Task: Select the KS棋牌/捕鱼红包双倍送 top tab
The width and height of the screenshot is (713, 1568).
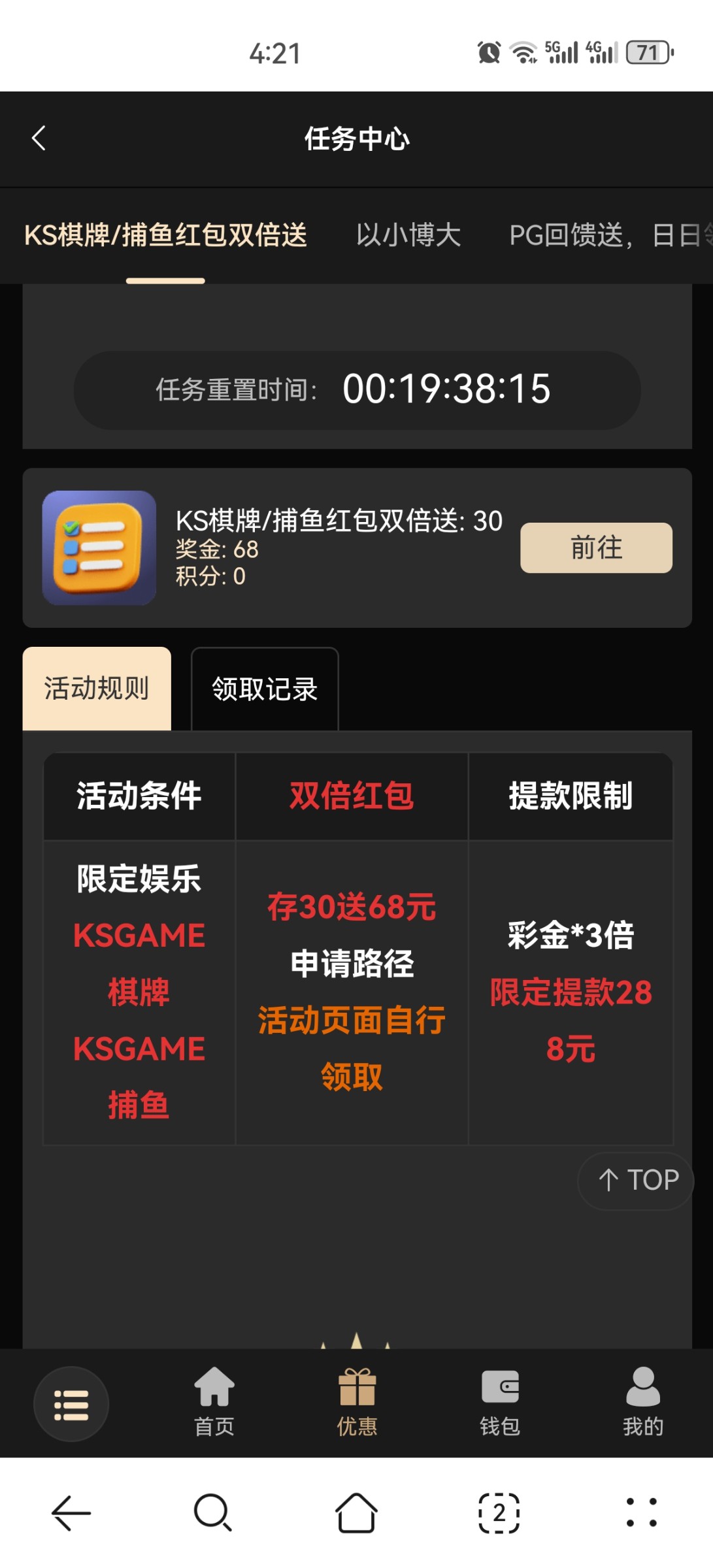Action: click(165, 235)
